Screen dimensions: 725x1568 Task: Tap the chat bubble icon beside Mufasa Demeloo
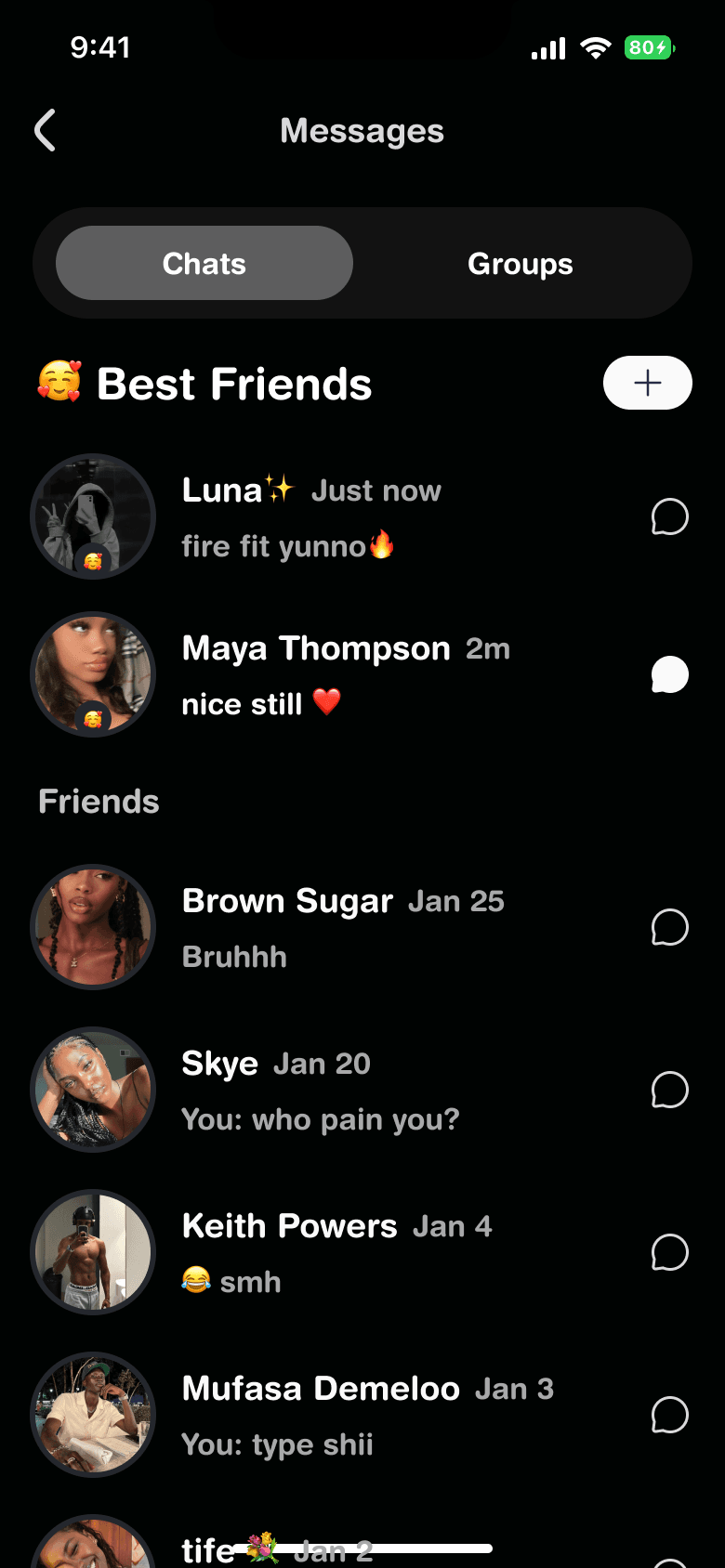pyautogui.click(x=669, y=1415)
